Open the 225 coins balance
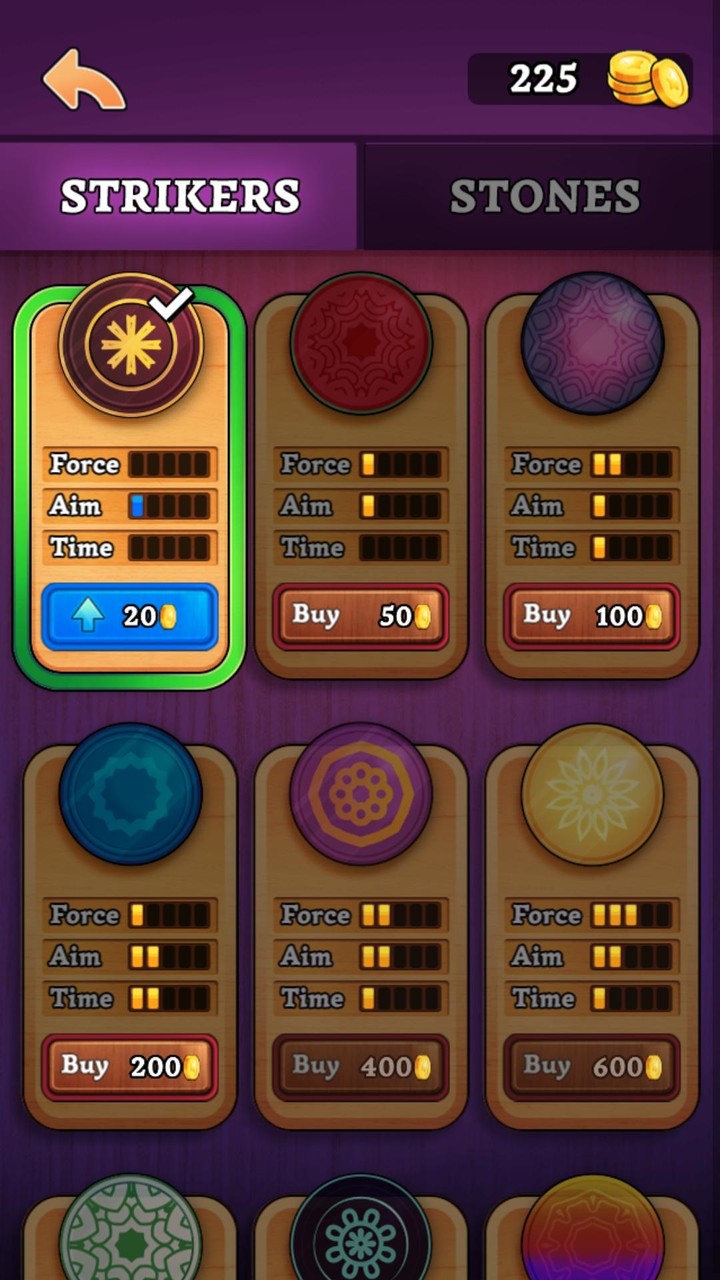Viewport: 720px width, 1280px height. point(580,79)
